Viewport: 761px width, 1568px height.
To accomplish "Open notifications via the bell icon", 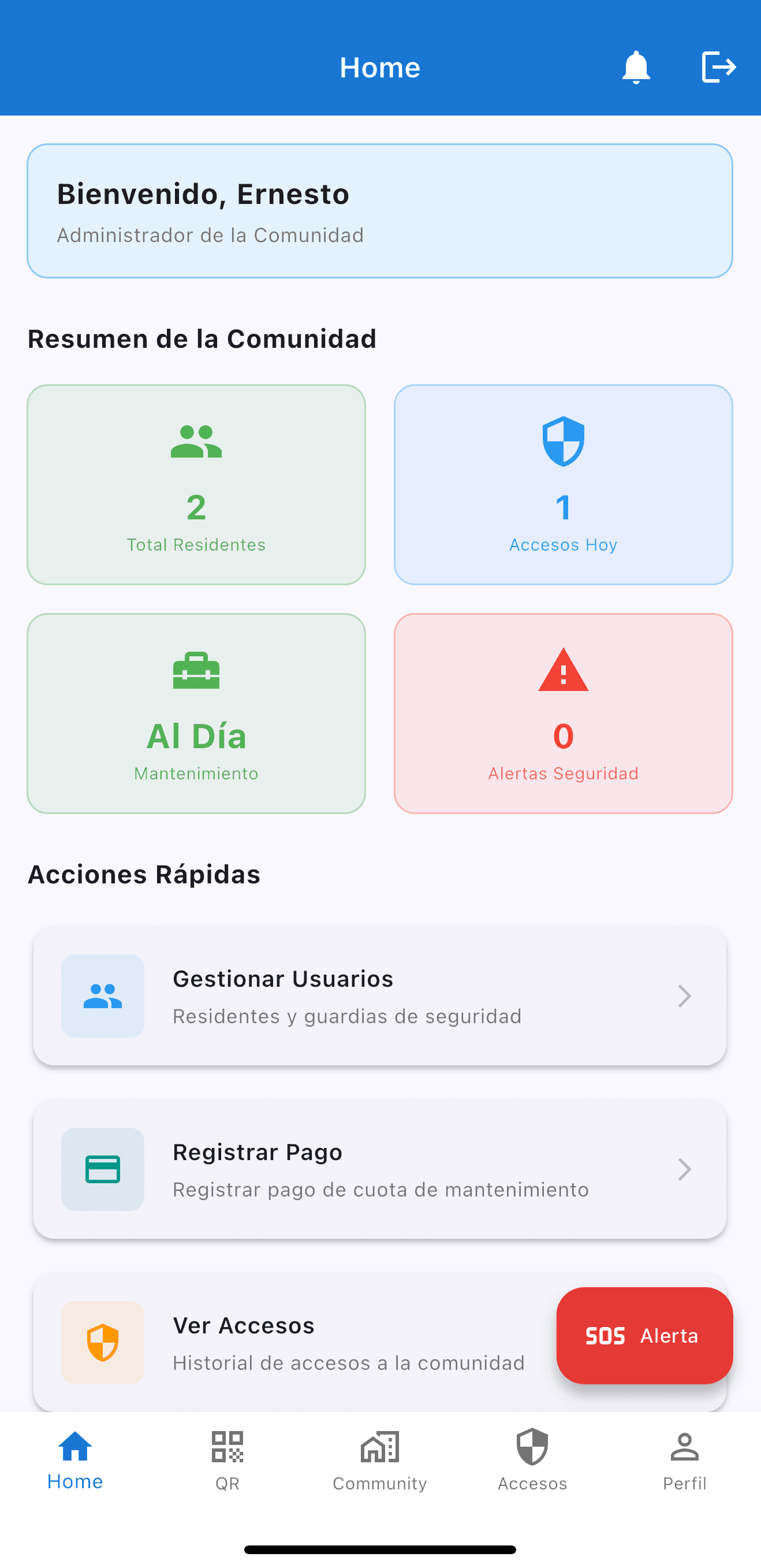I will point(635,67).
